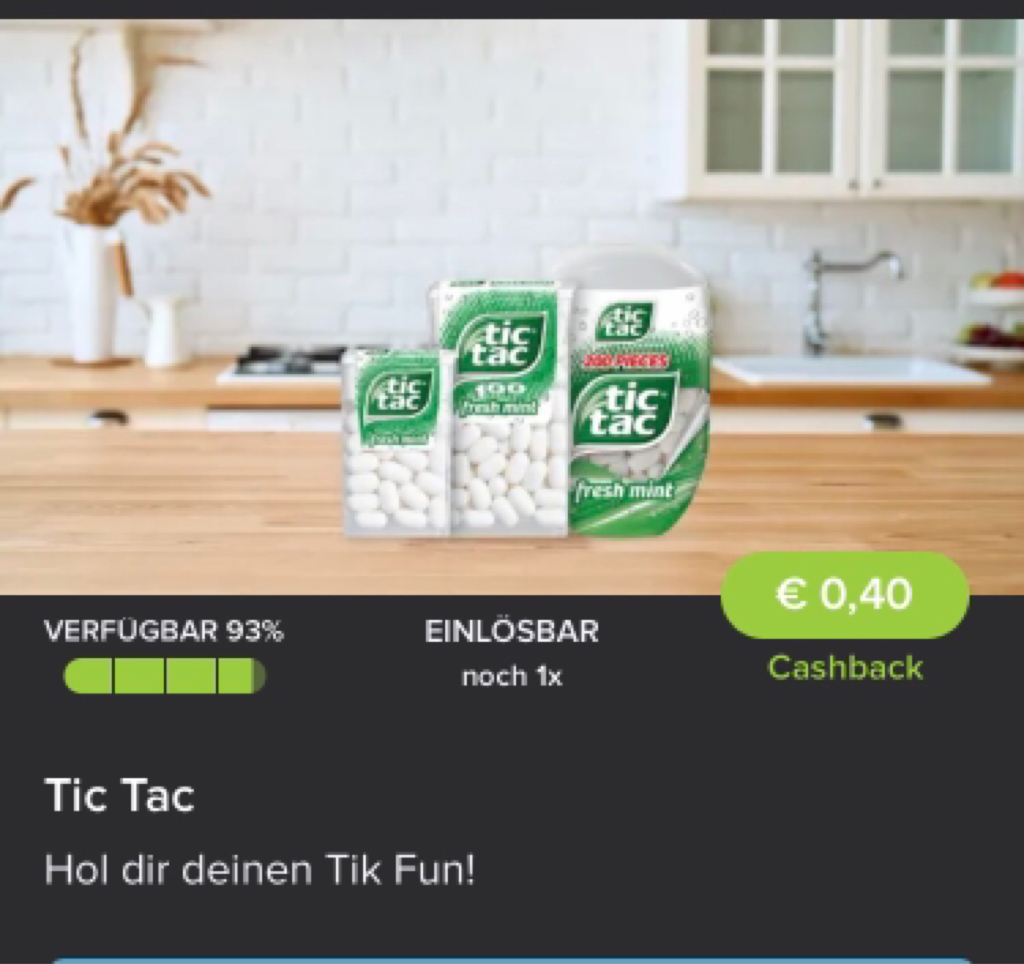Screen dimensions: 1024x964
Task: Tap the € 0,40 cashback badge
Action: tap(844, 595)
